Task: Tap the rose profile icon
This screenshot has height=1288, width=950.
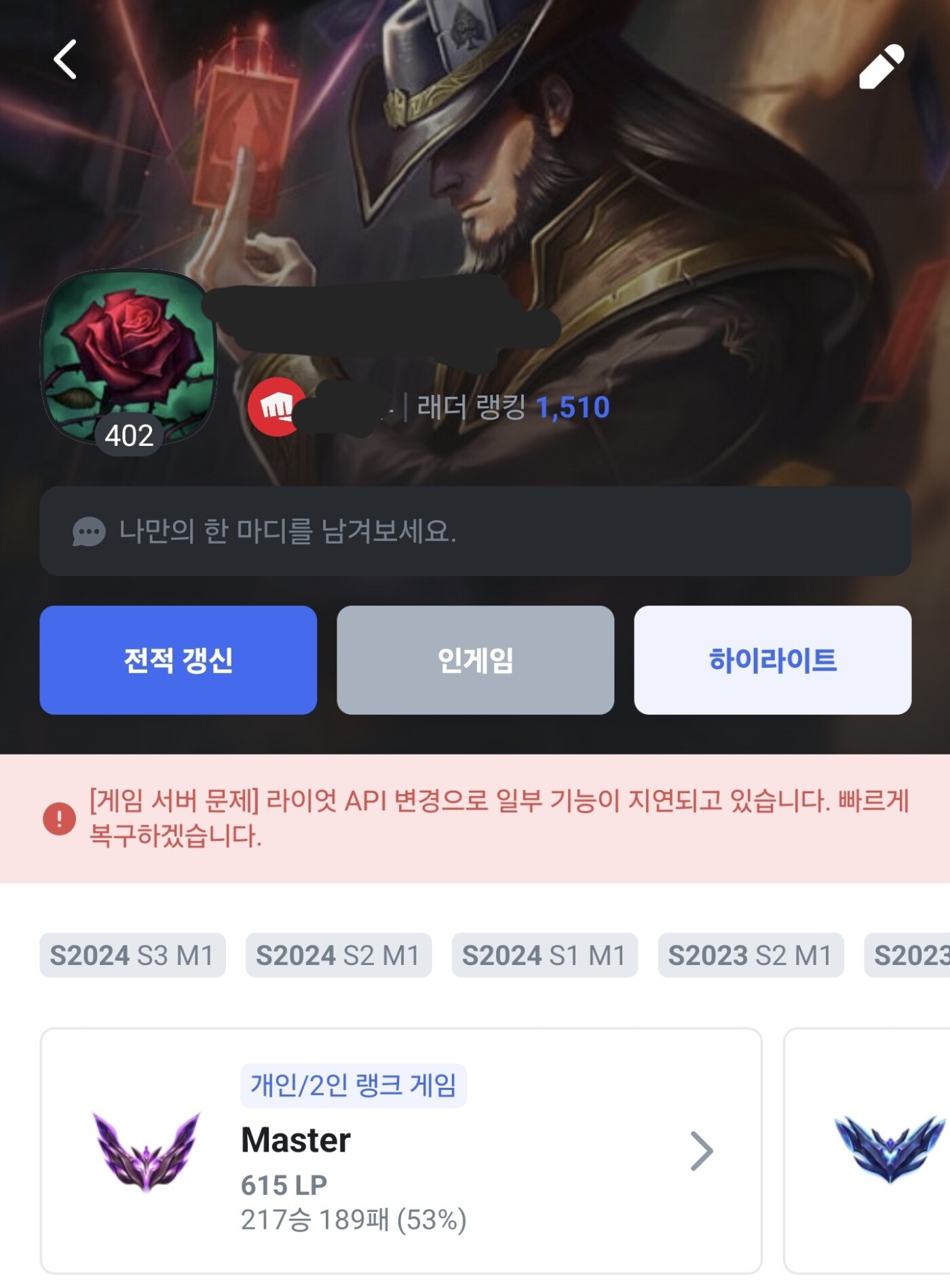Action: point(129,356)
